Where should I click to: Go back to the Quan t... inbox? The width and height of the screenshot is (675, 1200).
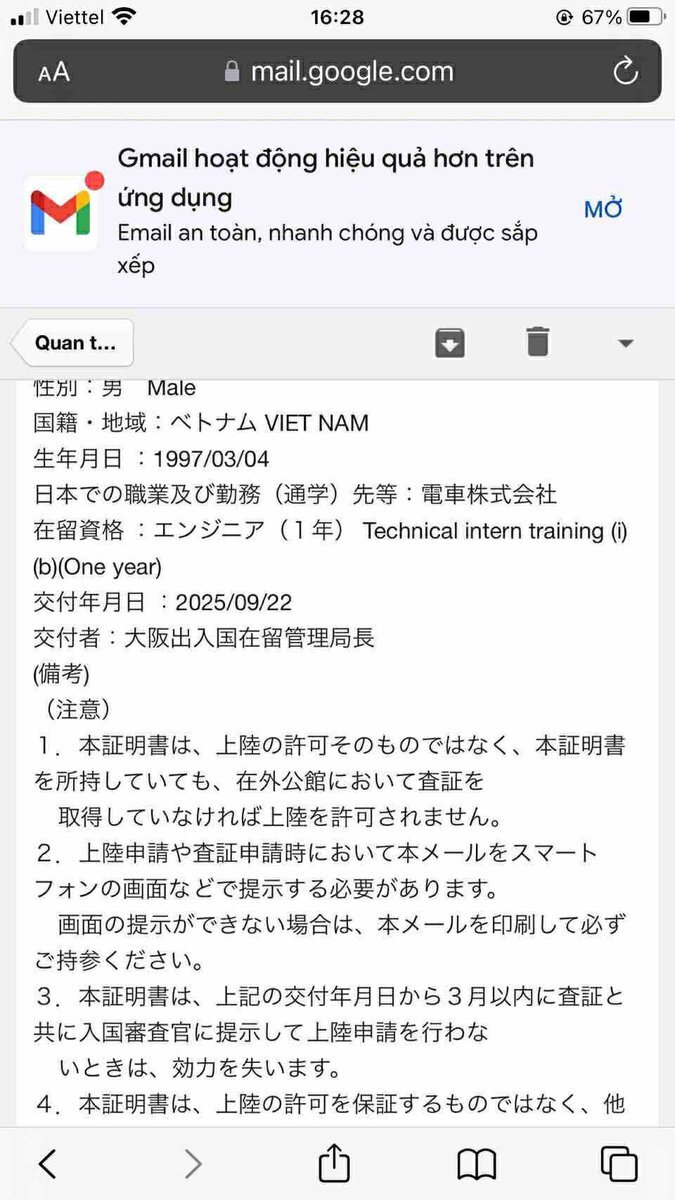pyautogui.click(x=74, y=343)
